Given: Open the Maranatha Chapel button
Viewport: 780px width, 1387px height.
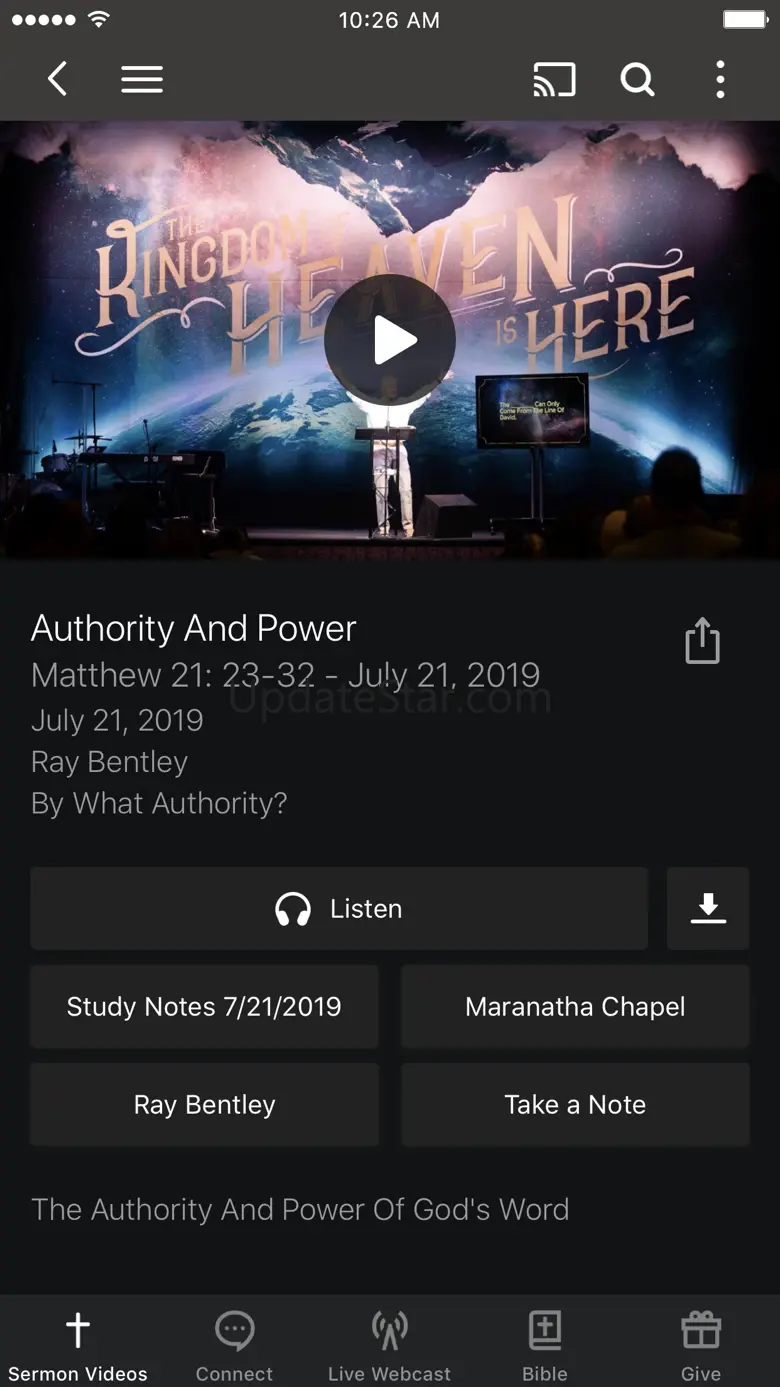Looking at the screenshot, I should [575, 1006].
